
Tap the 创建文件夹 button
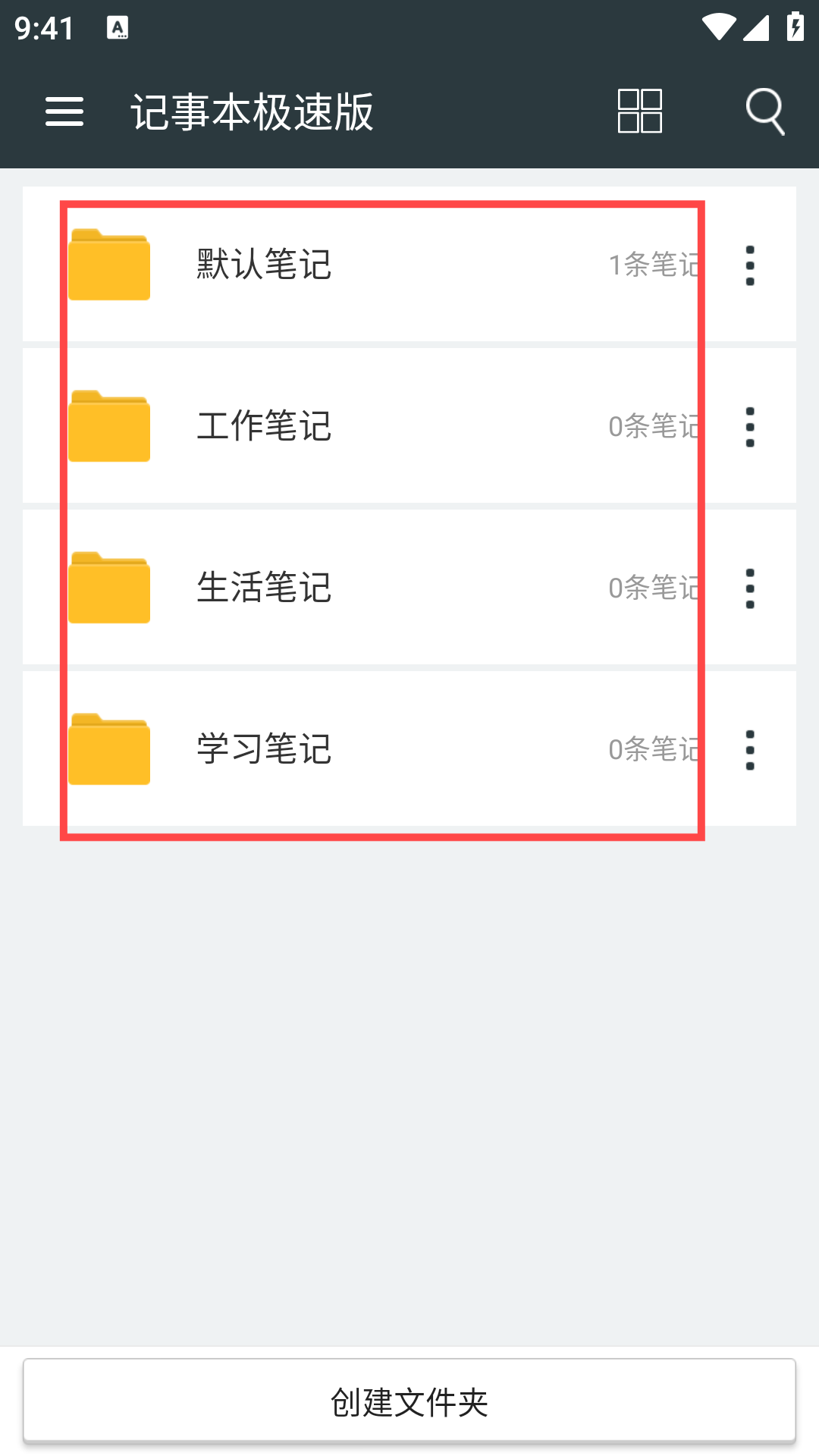click(409, 1401)
